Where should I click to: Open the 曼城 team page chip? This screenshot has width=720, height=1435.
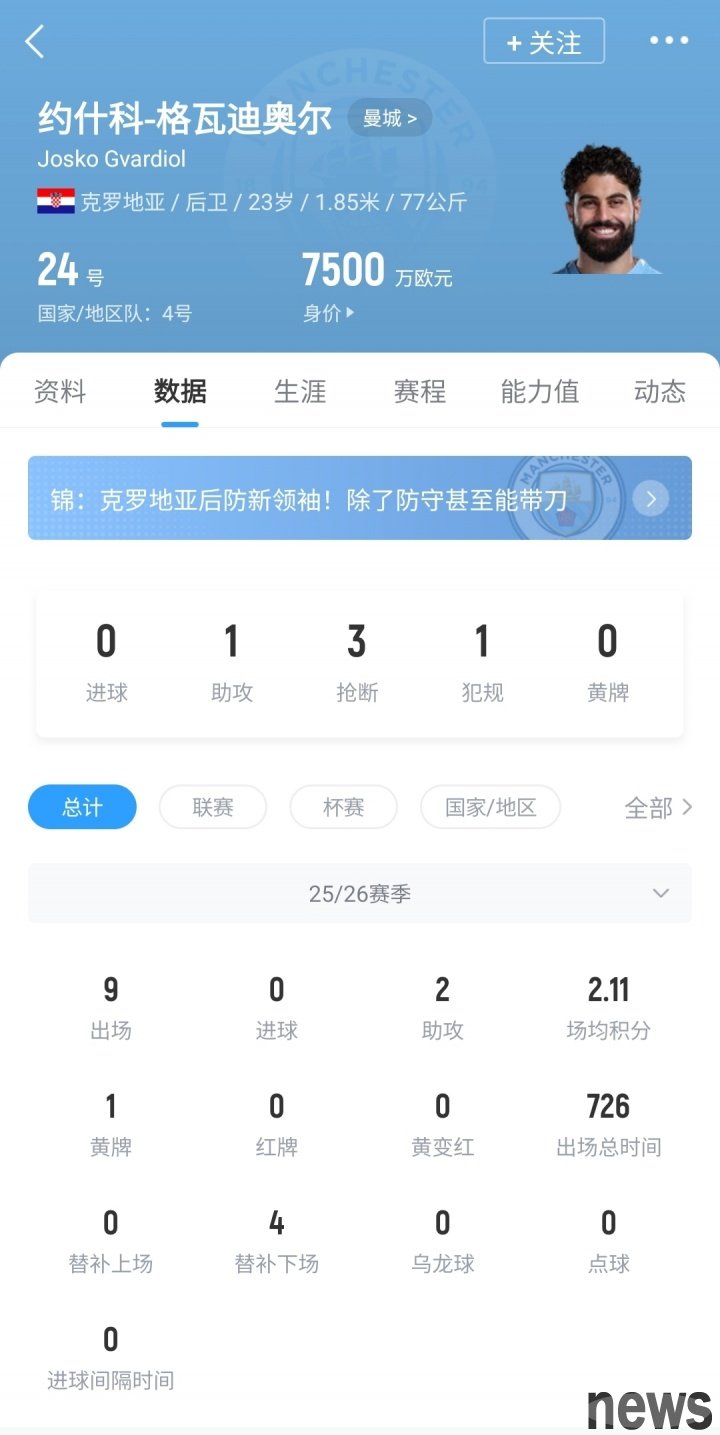(389, 118)
